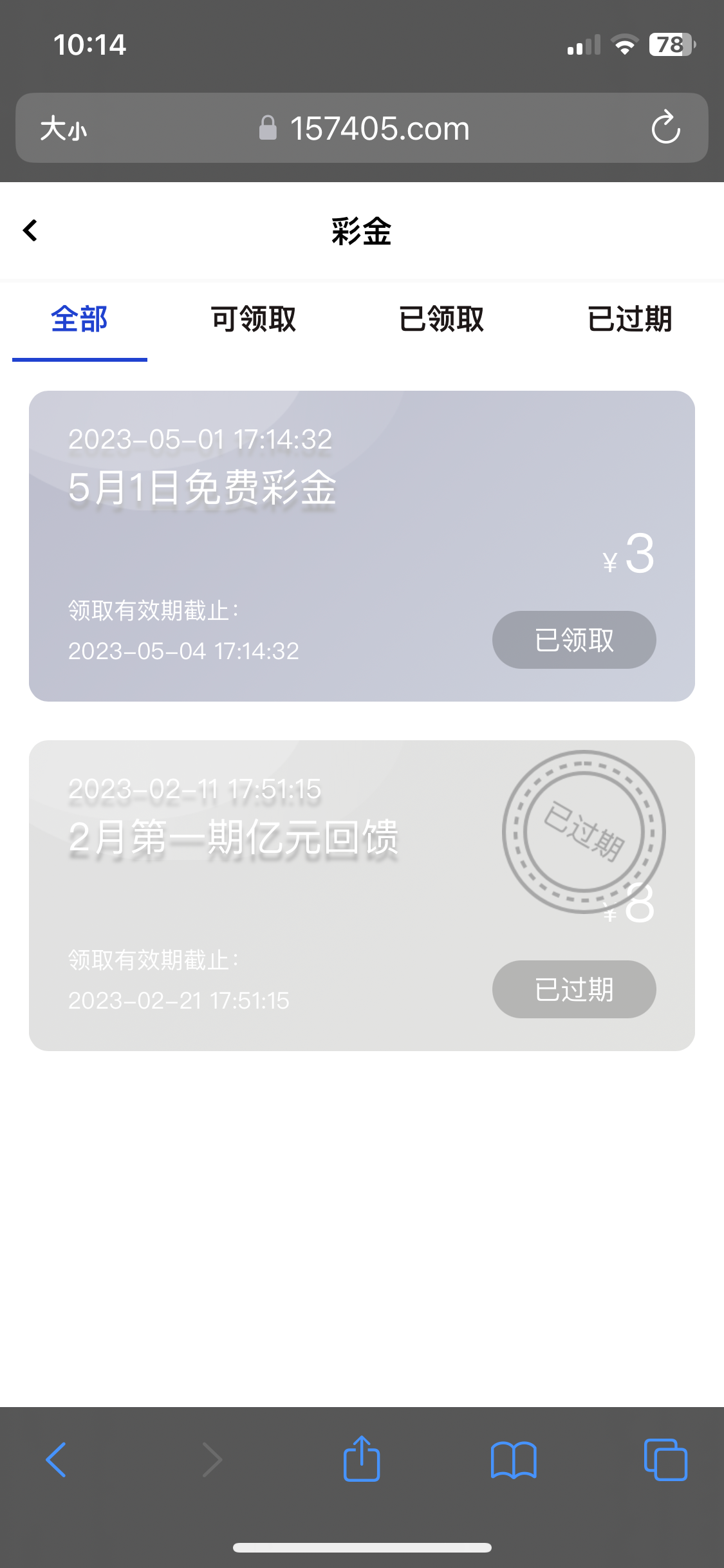Open Safari text size 大小 menu
Image resolution: width=724 pixels, height=1568 pixels.
(63, 129)
